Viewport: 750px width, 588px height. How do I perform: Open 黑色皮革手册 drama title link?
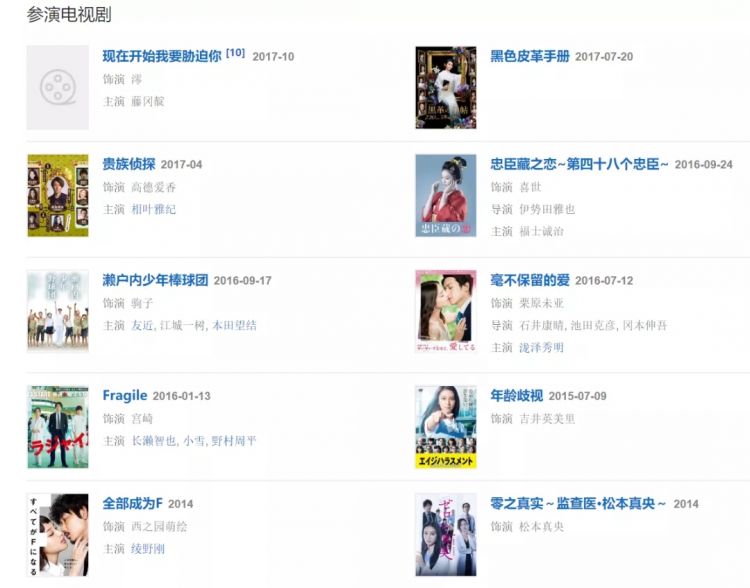pos(530,57)
